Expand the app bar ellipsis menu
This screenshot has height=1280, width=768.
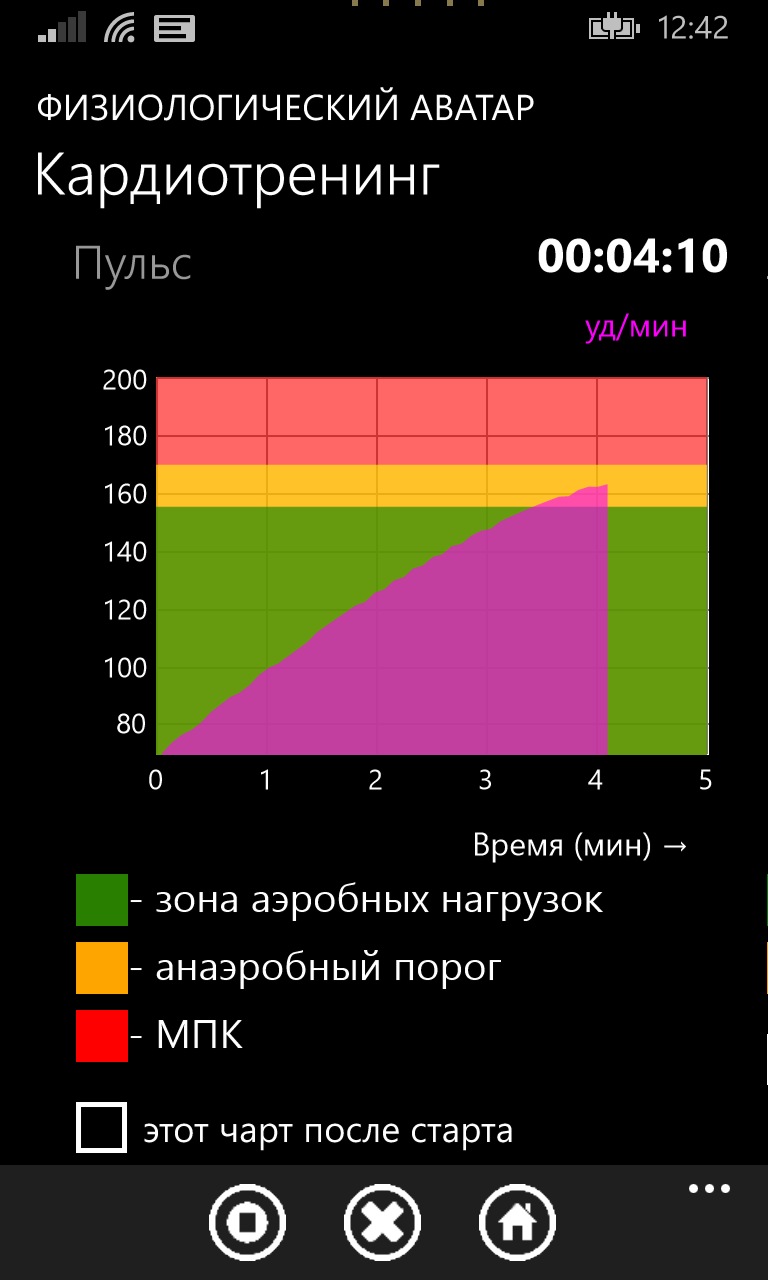(709, 1189)
